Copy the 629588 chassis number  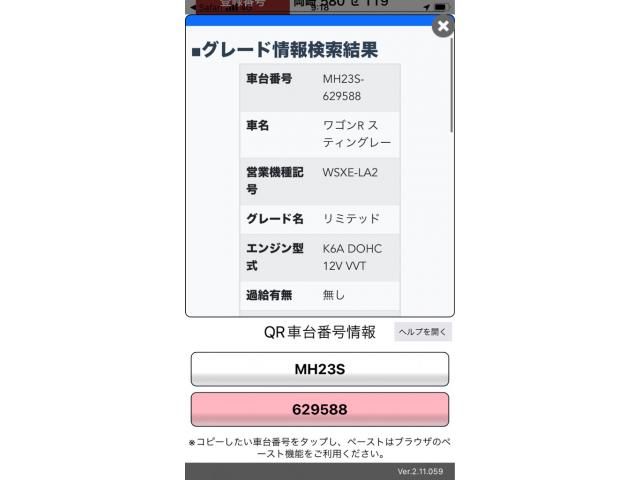(319, 409)
